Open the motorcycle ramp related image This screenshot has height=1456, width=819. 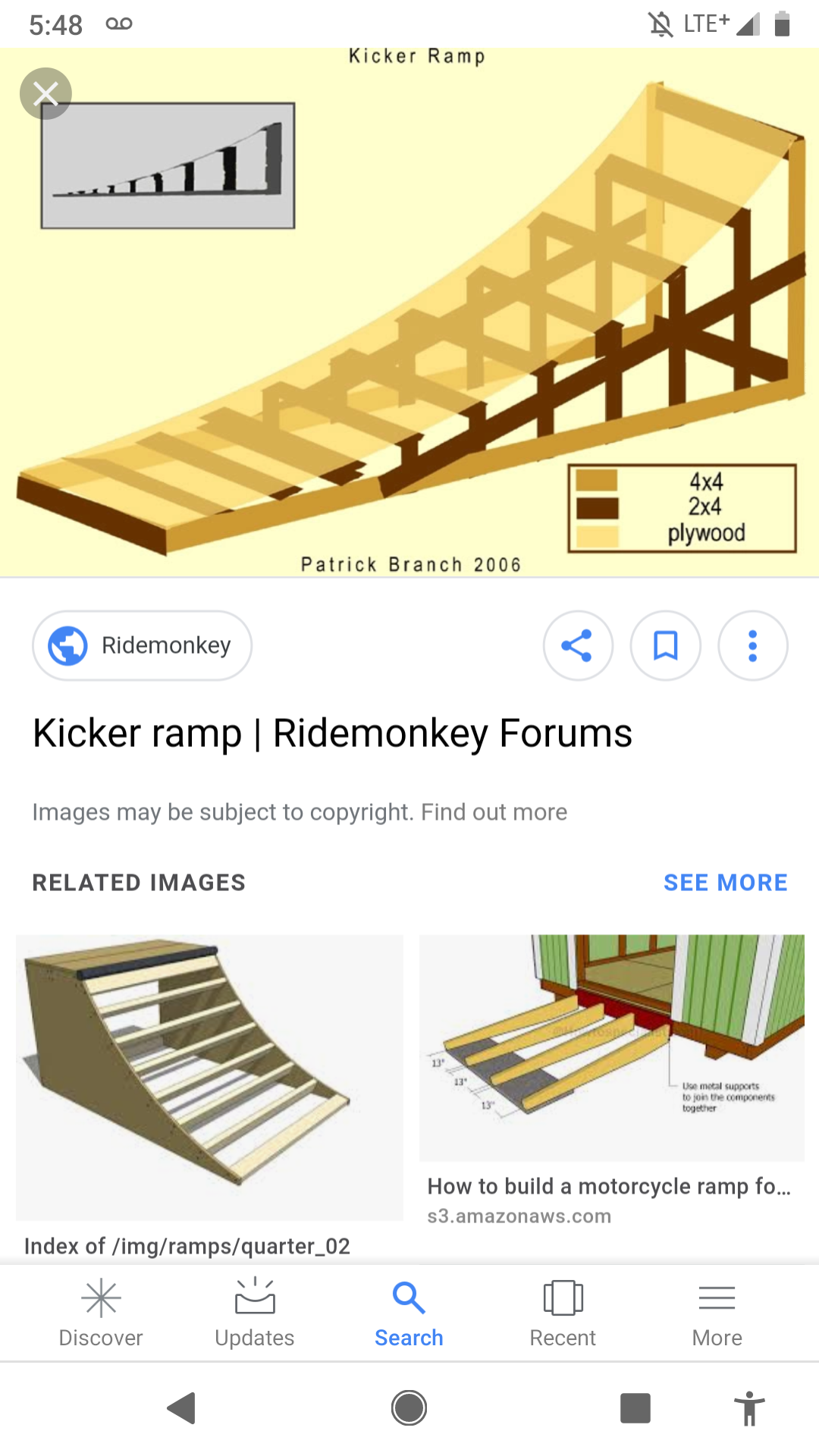pos(612,1047)
